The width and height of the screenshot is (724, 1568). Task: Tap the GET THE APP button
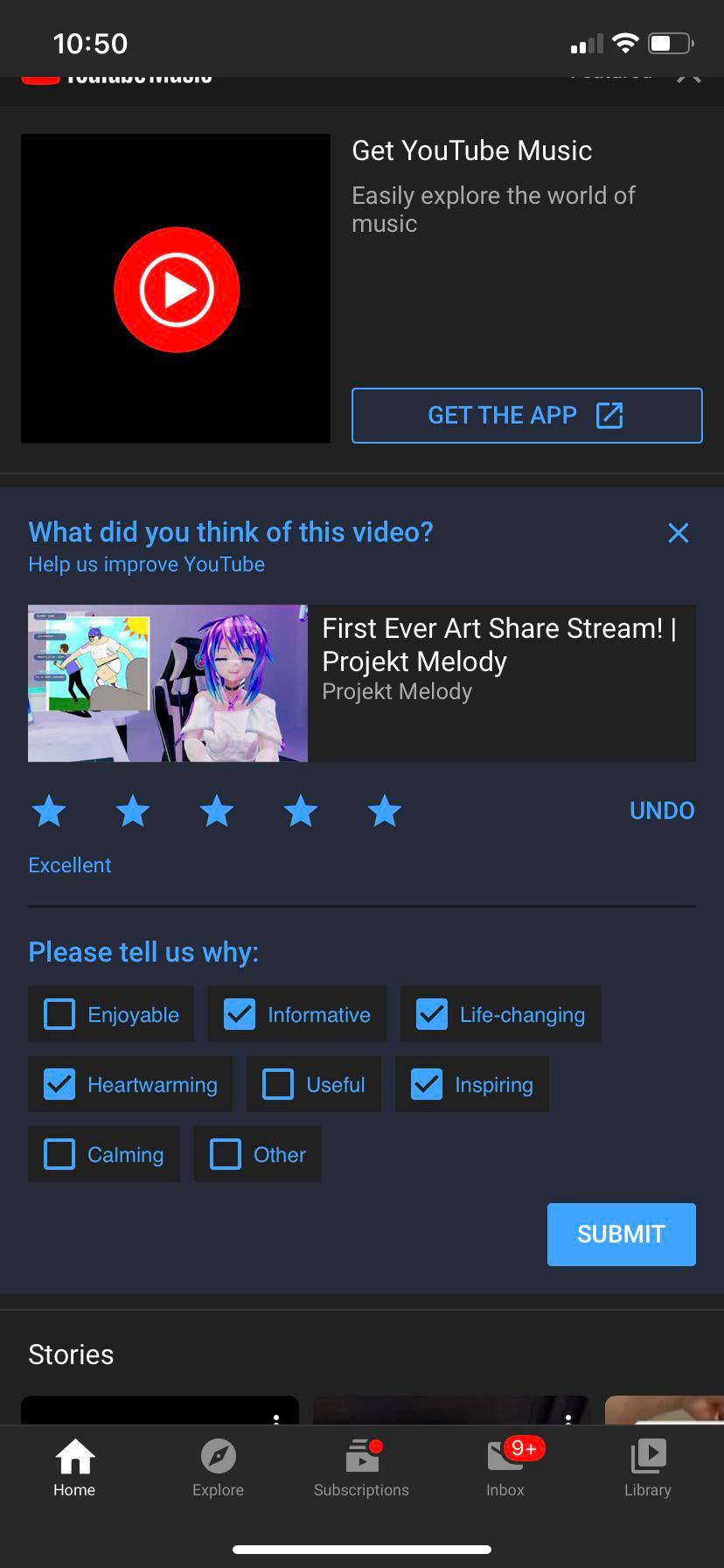point(526,416)
